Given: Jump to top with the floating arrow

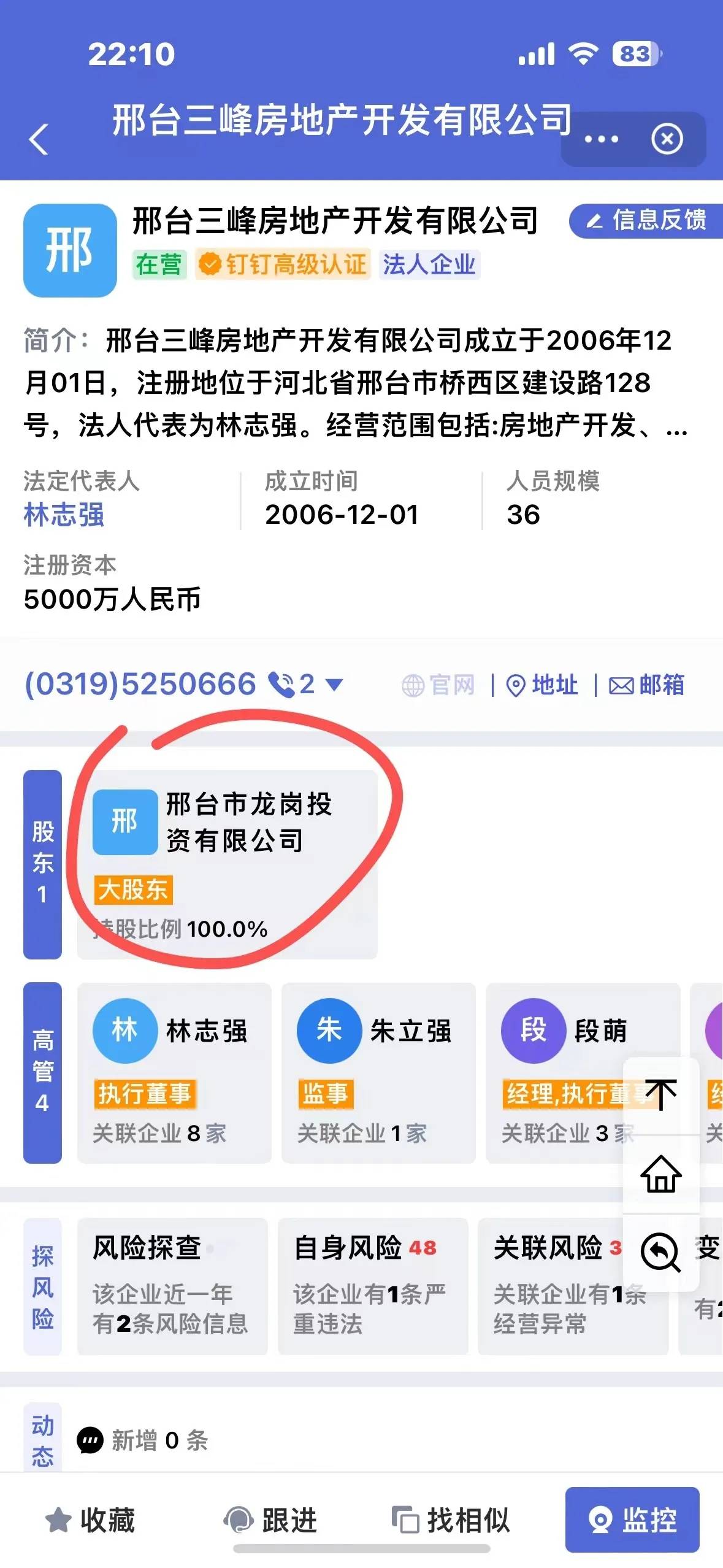Looking at the screenshot, I should click(x=661, y=1095).
